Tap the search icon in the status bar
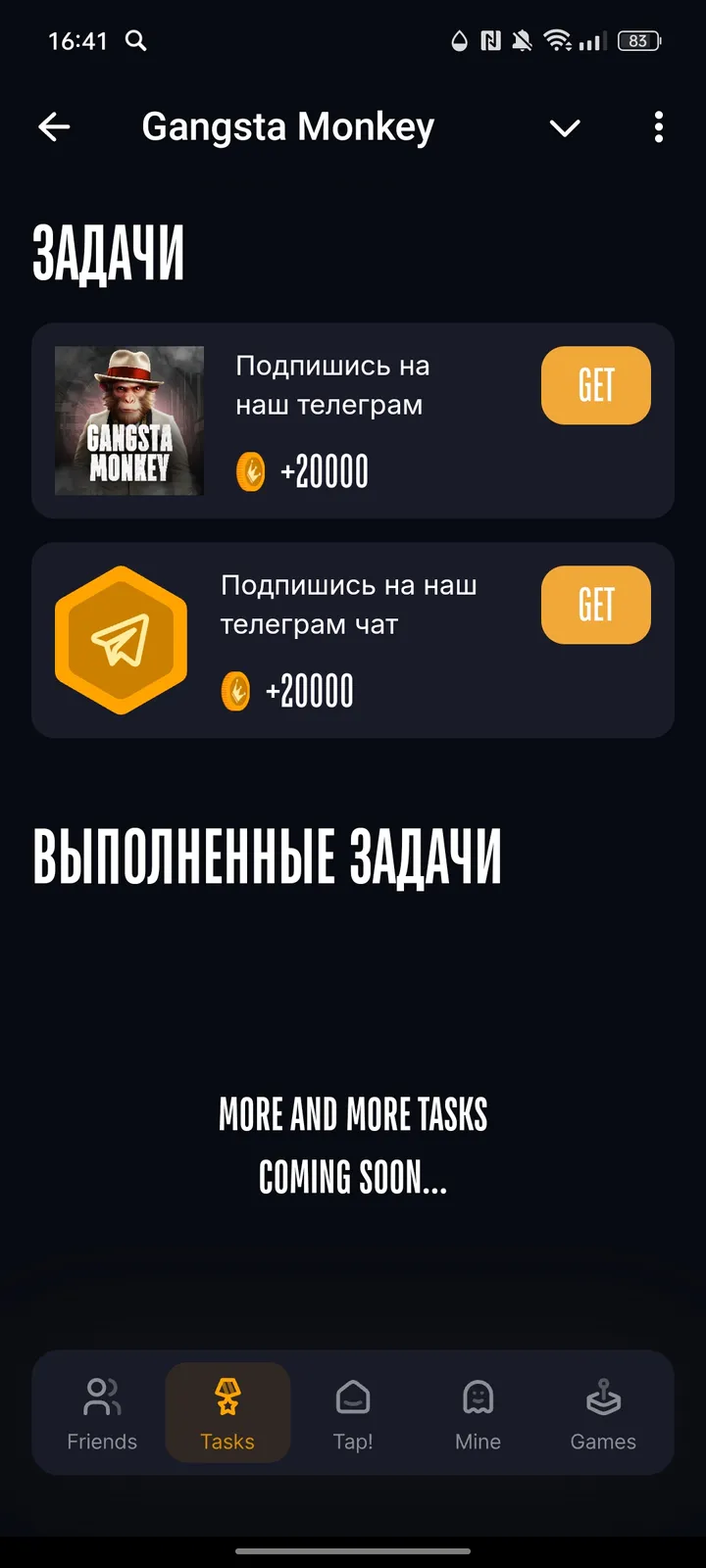Viewport: 706px width, 1568px height. (x=136, y=41)
